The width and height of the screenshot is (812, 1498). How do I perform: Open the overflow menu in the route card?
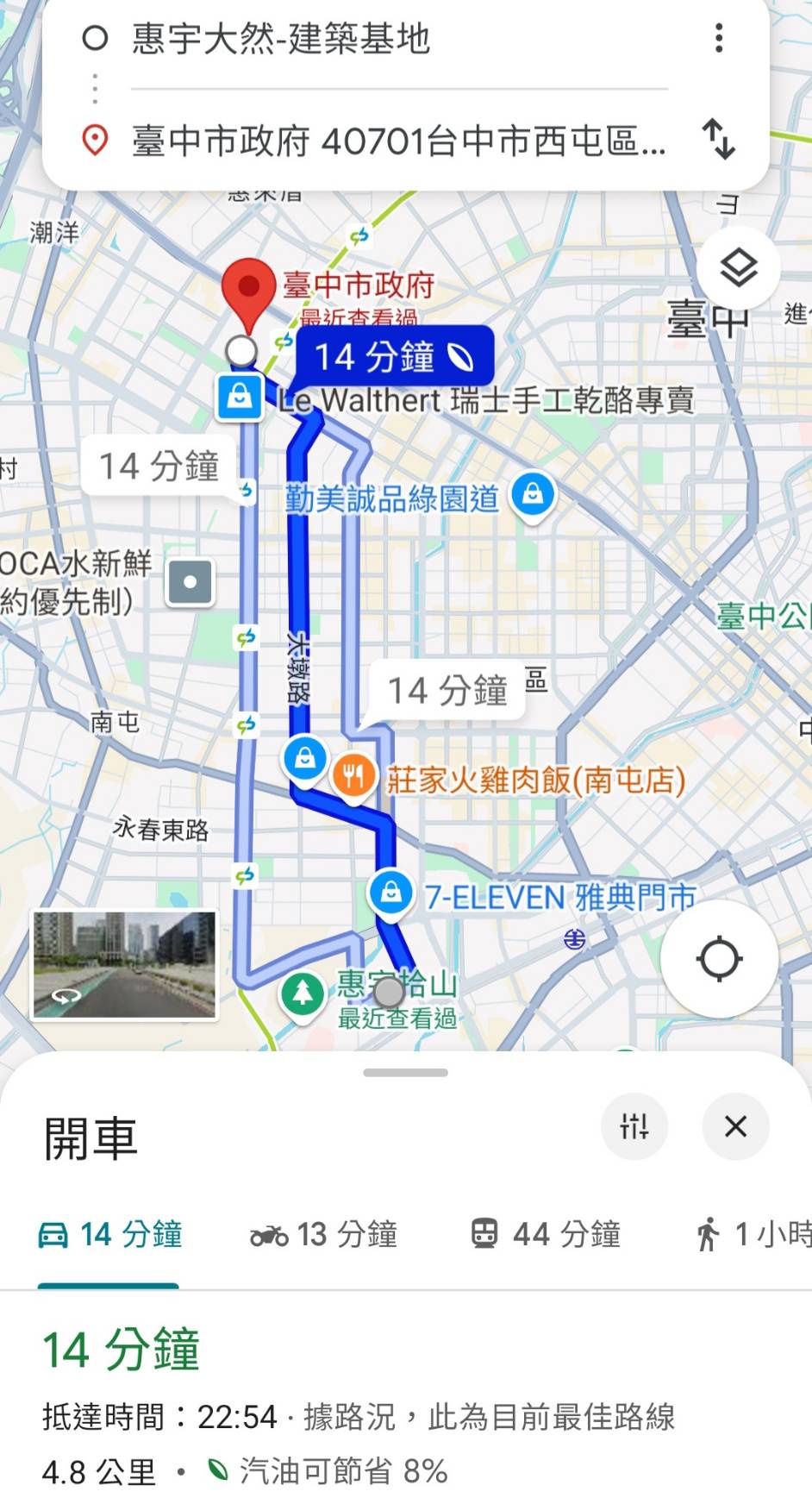(x=718, y=38)
